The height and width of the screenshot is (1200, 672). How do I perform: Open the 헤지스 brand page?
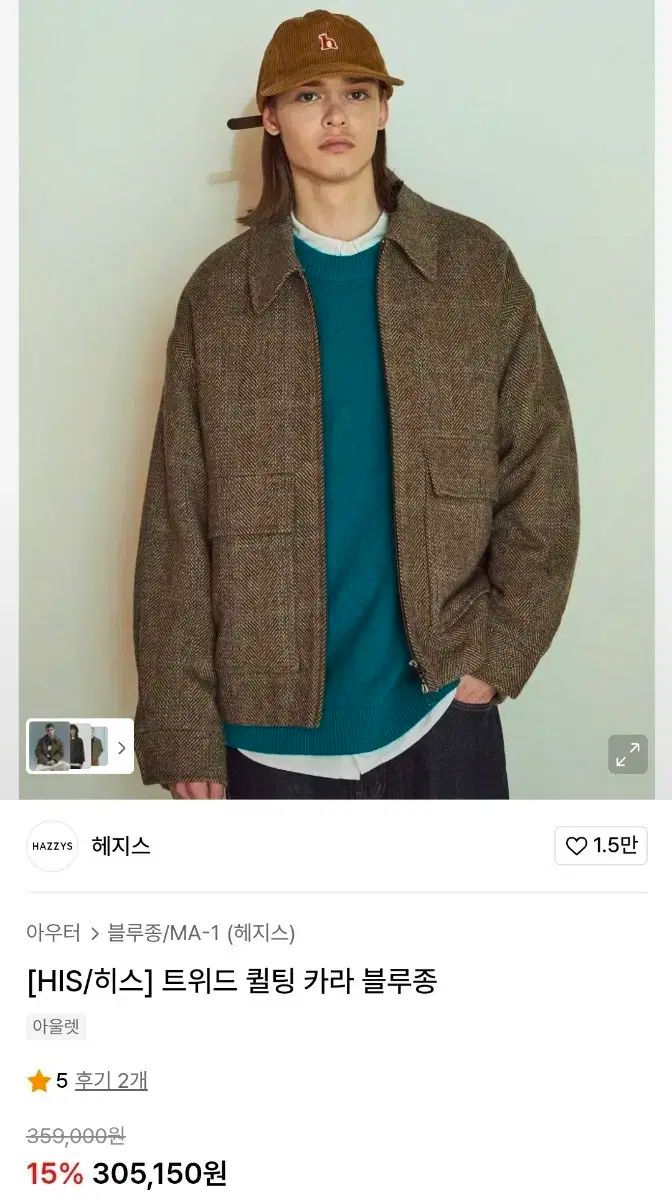120,846
